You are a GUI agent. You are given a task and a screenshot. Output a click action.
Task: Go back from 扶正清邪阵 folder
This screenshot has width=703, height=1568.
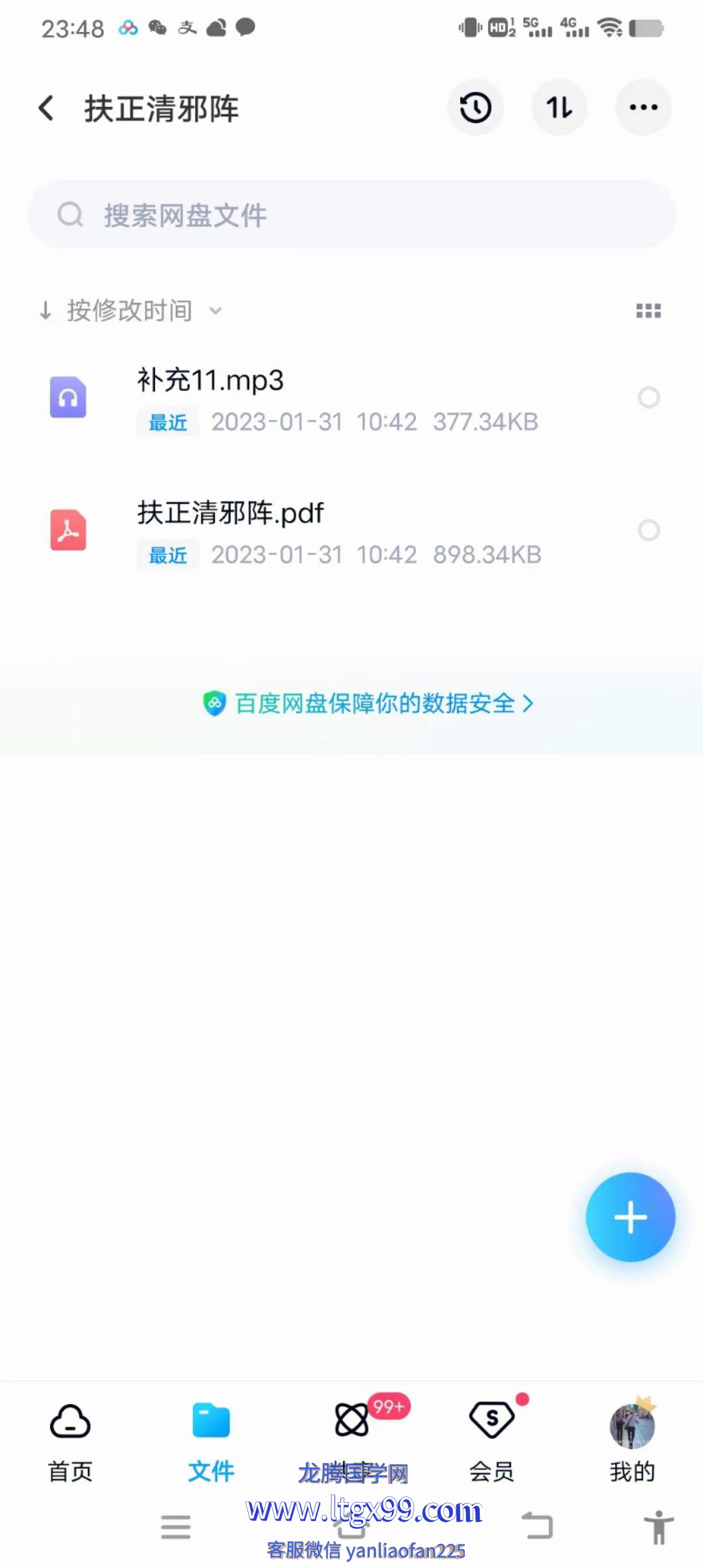coord(46,108)
